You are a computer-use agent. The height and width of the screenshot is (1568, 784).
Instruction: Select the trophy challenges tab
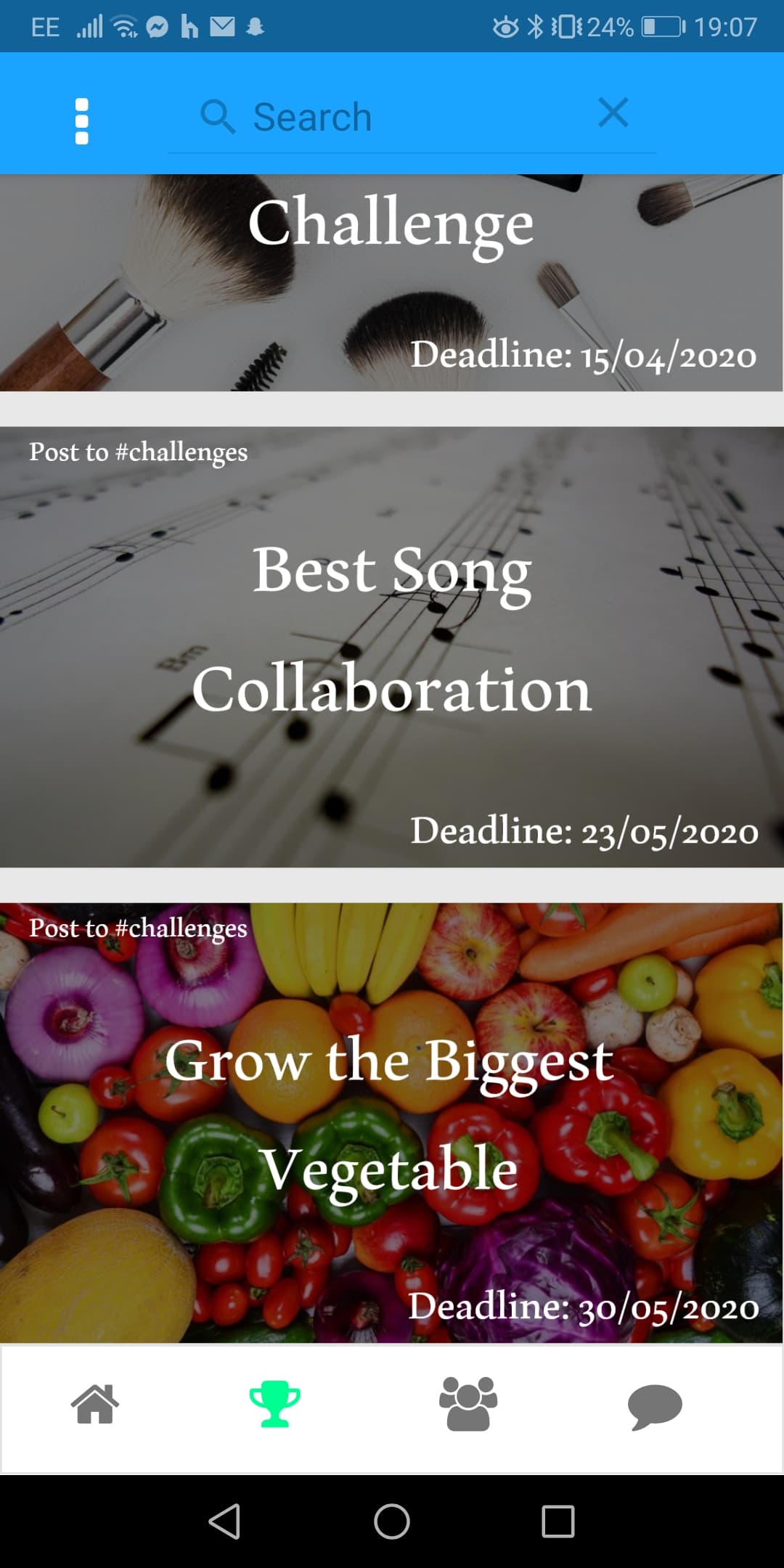tap(274, 1404)
